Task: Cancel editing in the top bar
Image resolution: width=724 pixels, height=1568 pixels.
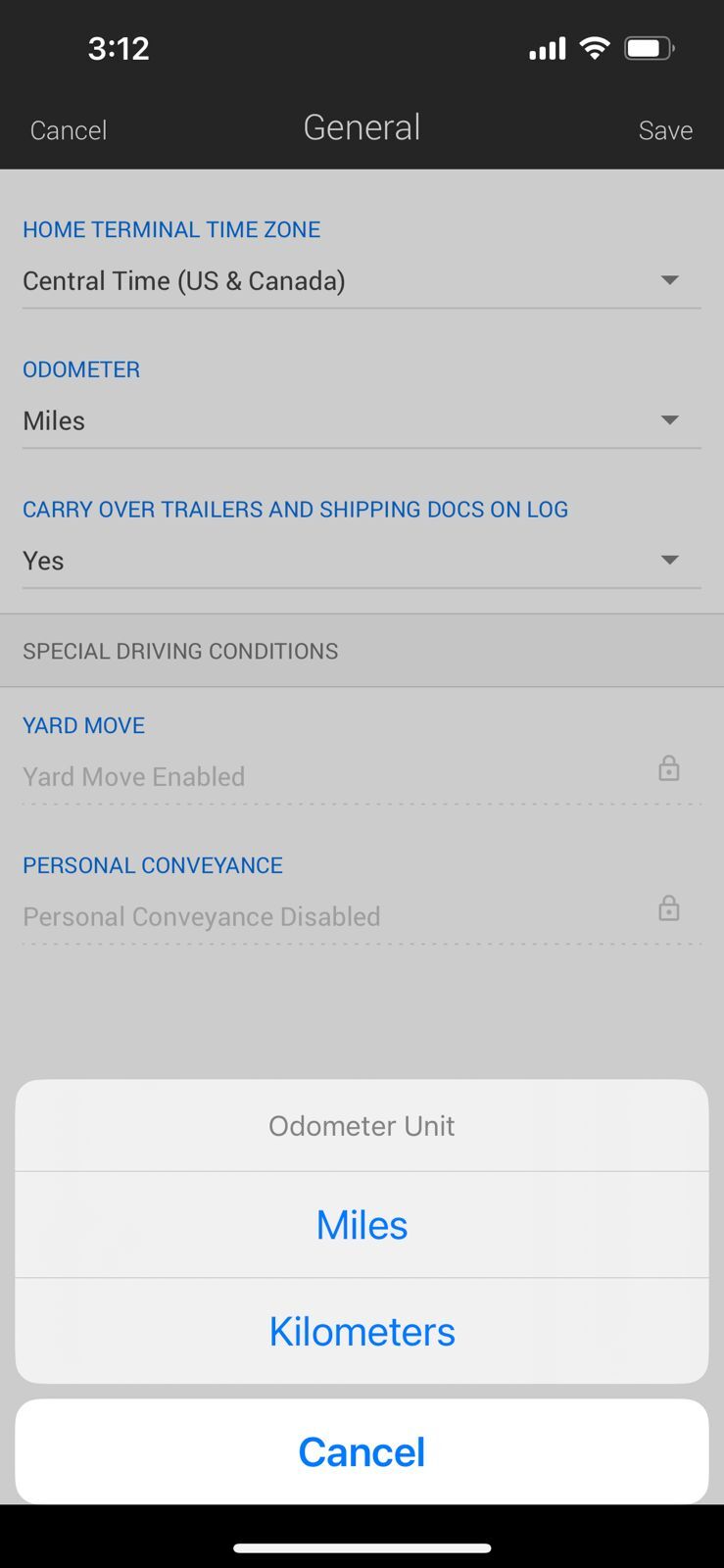Action: click(69, 130)
